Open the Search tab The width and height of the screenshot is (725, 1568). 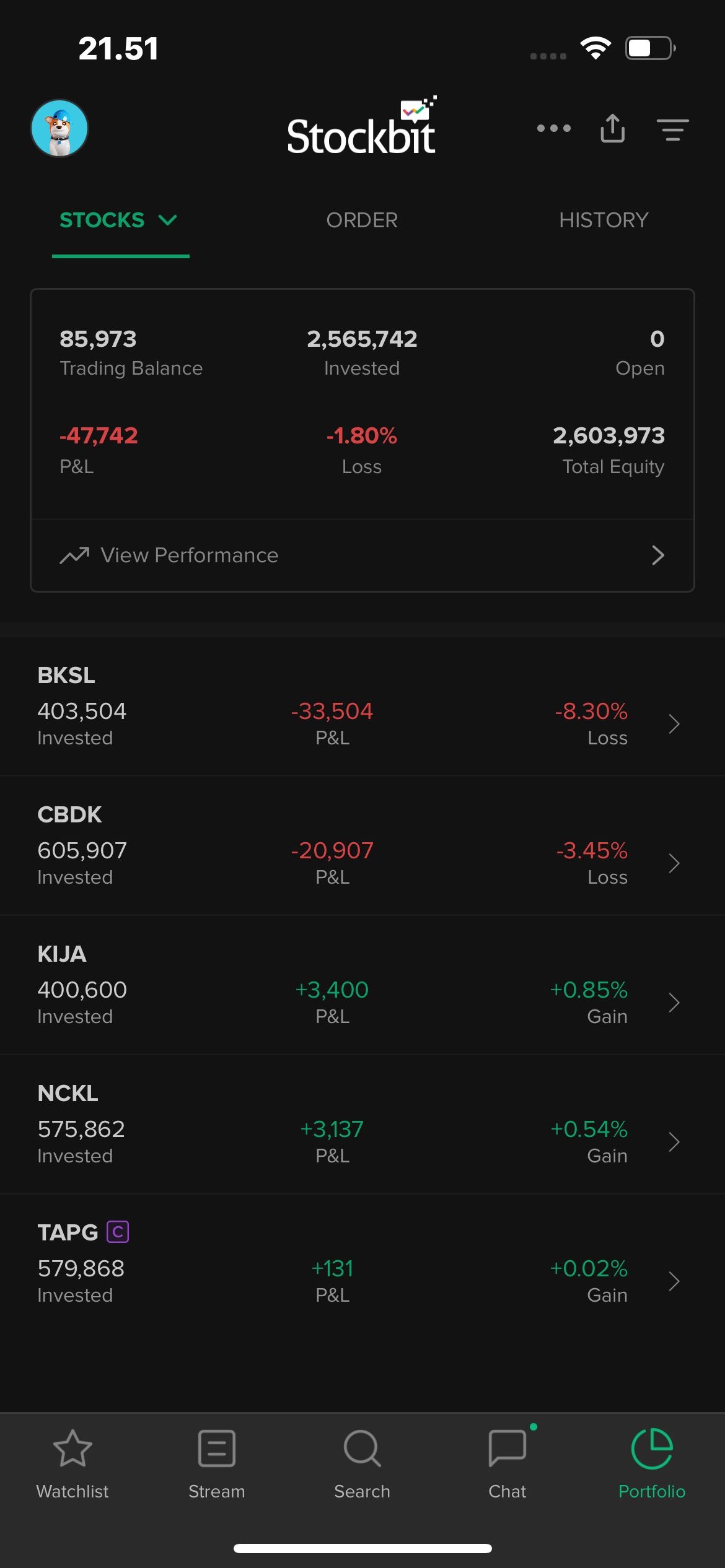pyautogui.click(x=362, y=1464)
